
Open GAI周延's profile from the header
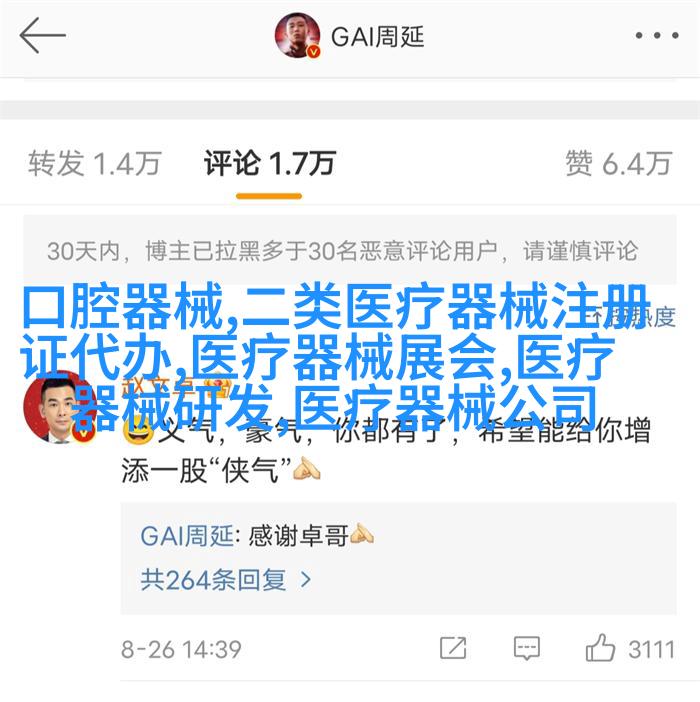click(352, 37)
